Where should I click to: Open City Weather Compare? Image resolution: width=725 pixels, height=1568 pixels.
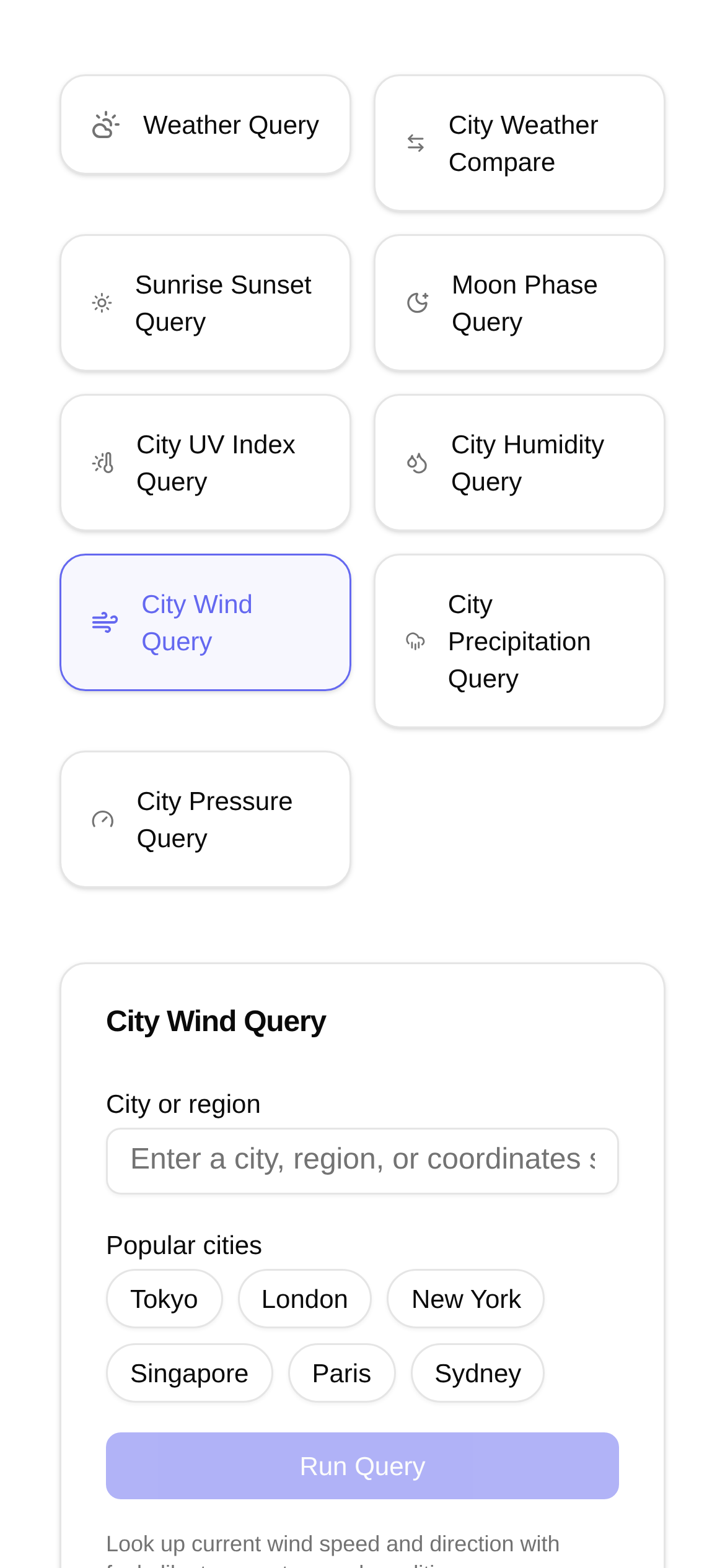click(x=519, y=144)
